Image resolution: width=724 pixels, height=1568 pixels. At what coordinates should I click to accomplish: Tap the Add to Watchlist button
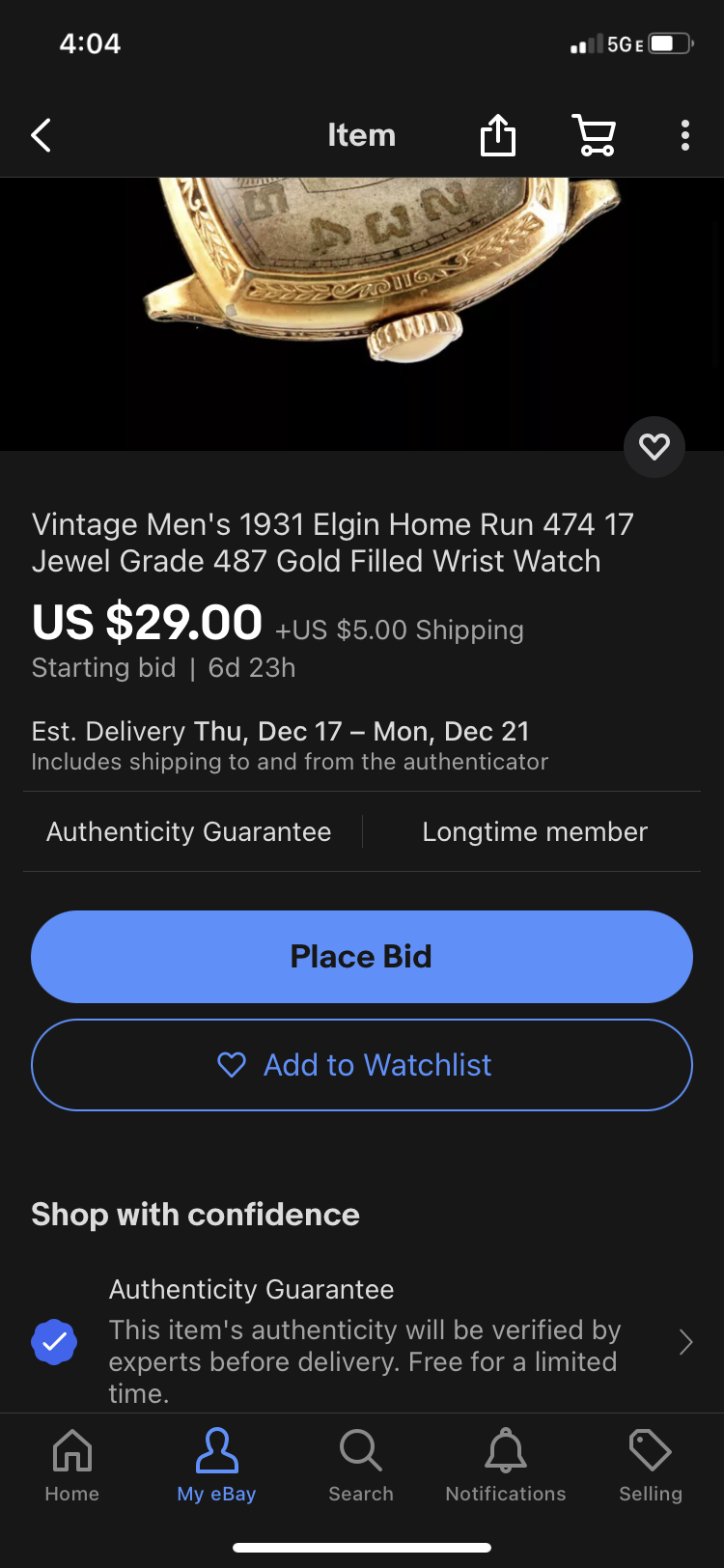point(362,1065)
